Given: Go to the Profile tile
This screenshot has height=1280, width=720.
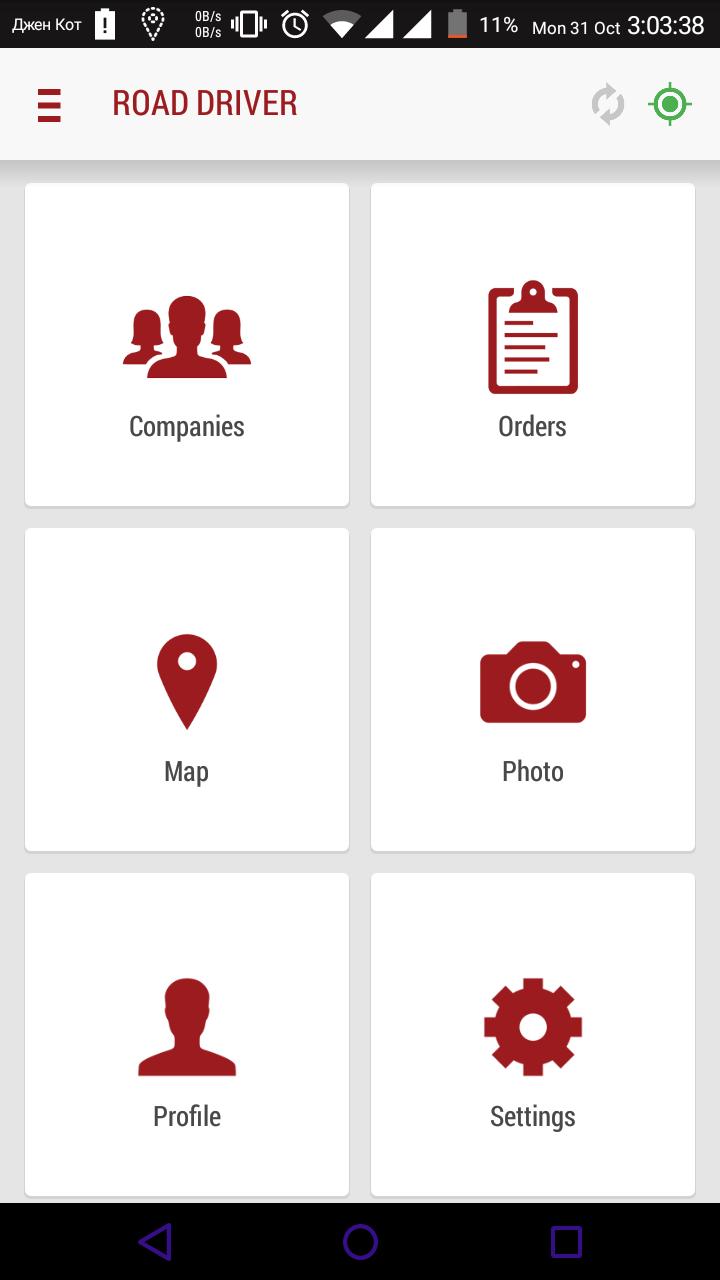Looking at the screenshot, I should [x=187, y=1035].
